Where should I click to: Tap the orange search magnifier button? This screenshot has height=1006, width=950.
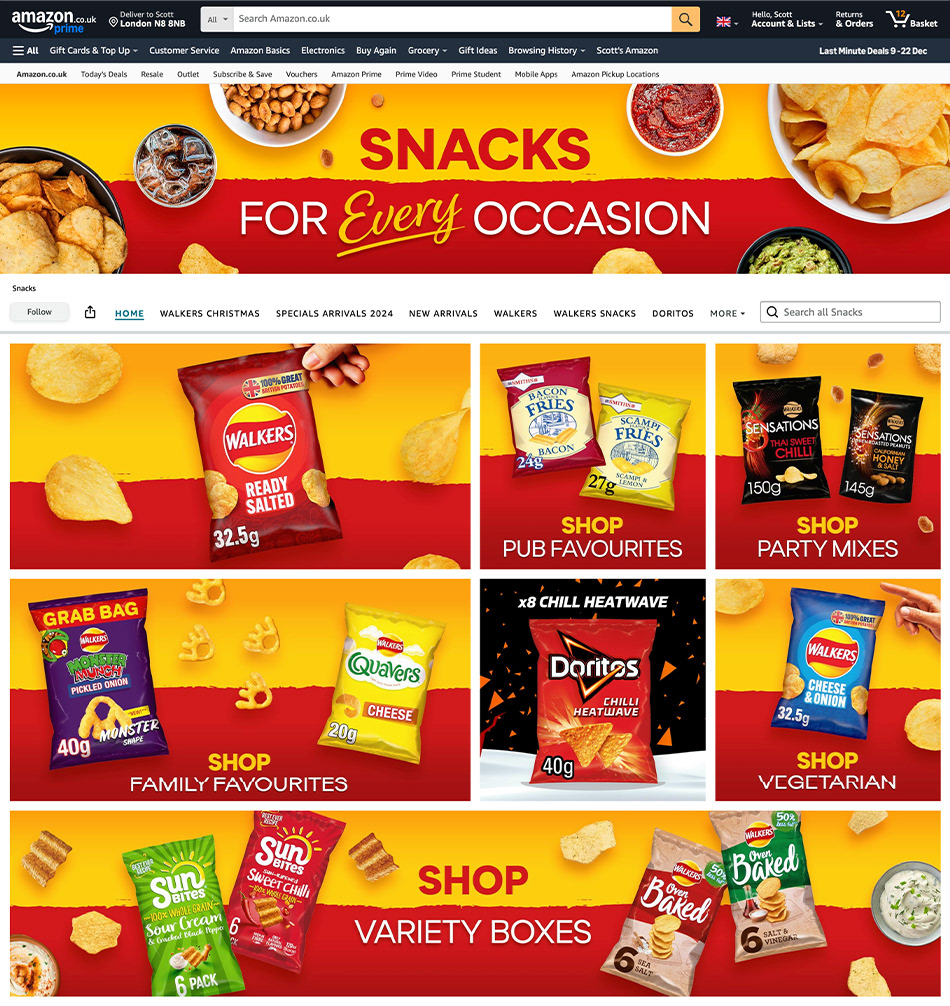pos(685,19)
